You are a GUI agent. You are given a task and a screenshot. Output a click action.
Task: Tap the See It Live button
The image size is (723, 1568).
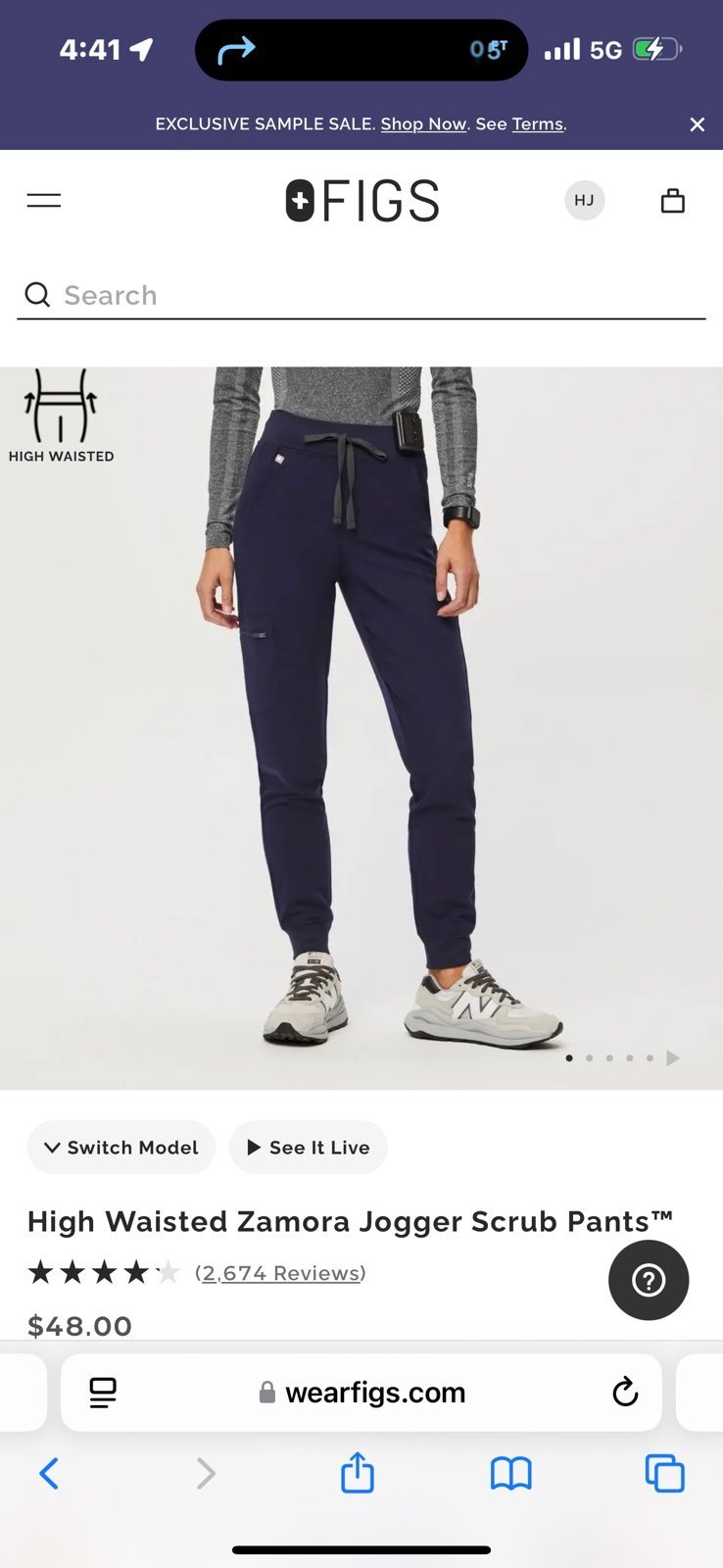pos(309,1148)
